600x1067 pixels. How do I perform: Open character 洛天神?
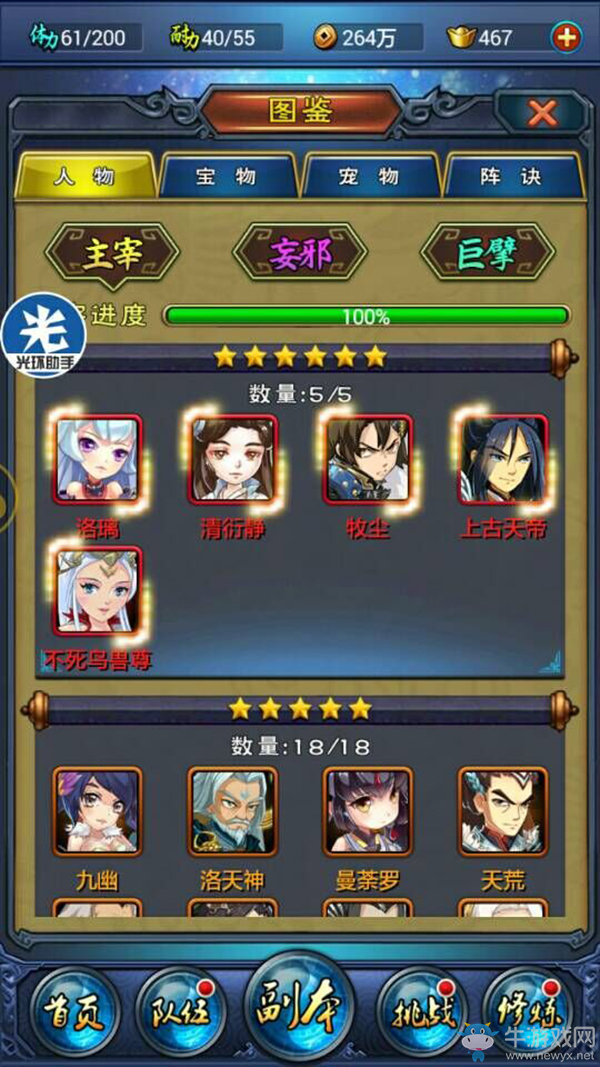point(233,810)
